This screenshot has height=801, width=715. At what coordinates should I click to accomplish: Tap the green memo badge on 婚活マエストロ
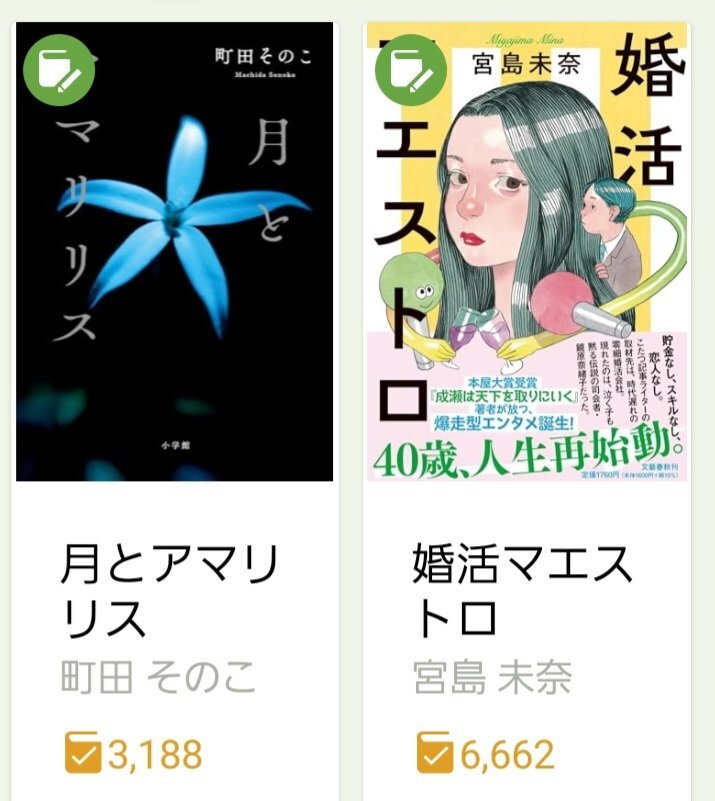tap(411, 69)
